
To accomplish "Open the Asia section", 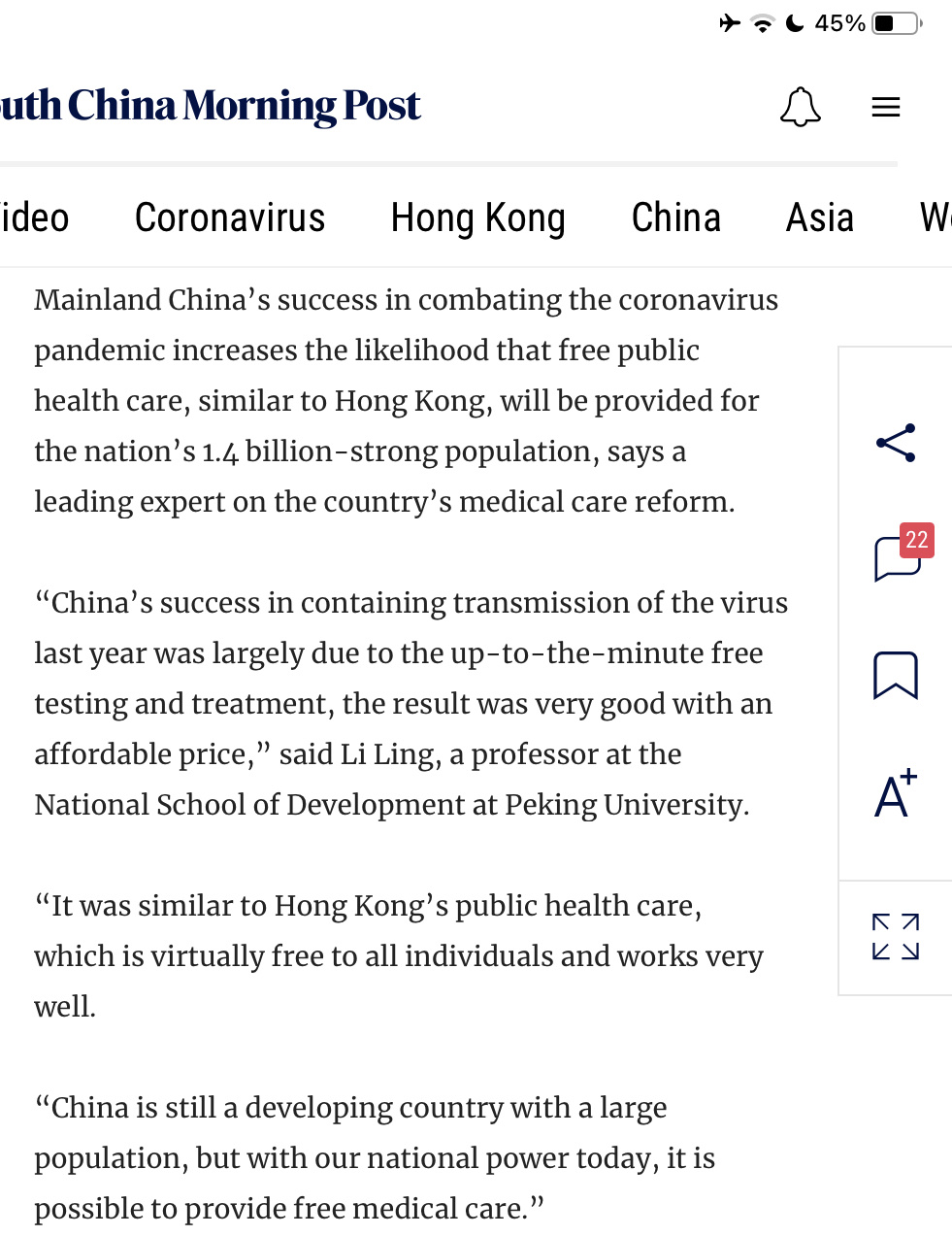I will pyautogui.click(x=819, y=217).
